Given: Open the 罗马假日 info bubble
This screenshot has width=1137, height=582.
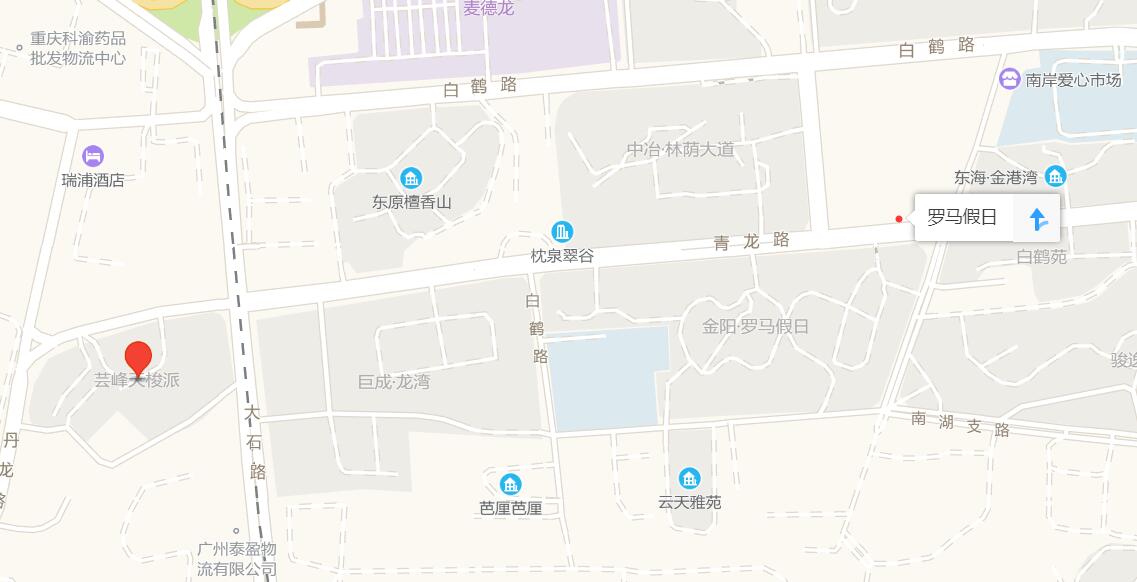Looking at the screenshot, I should [x=962, y=218].
